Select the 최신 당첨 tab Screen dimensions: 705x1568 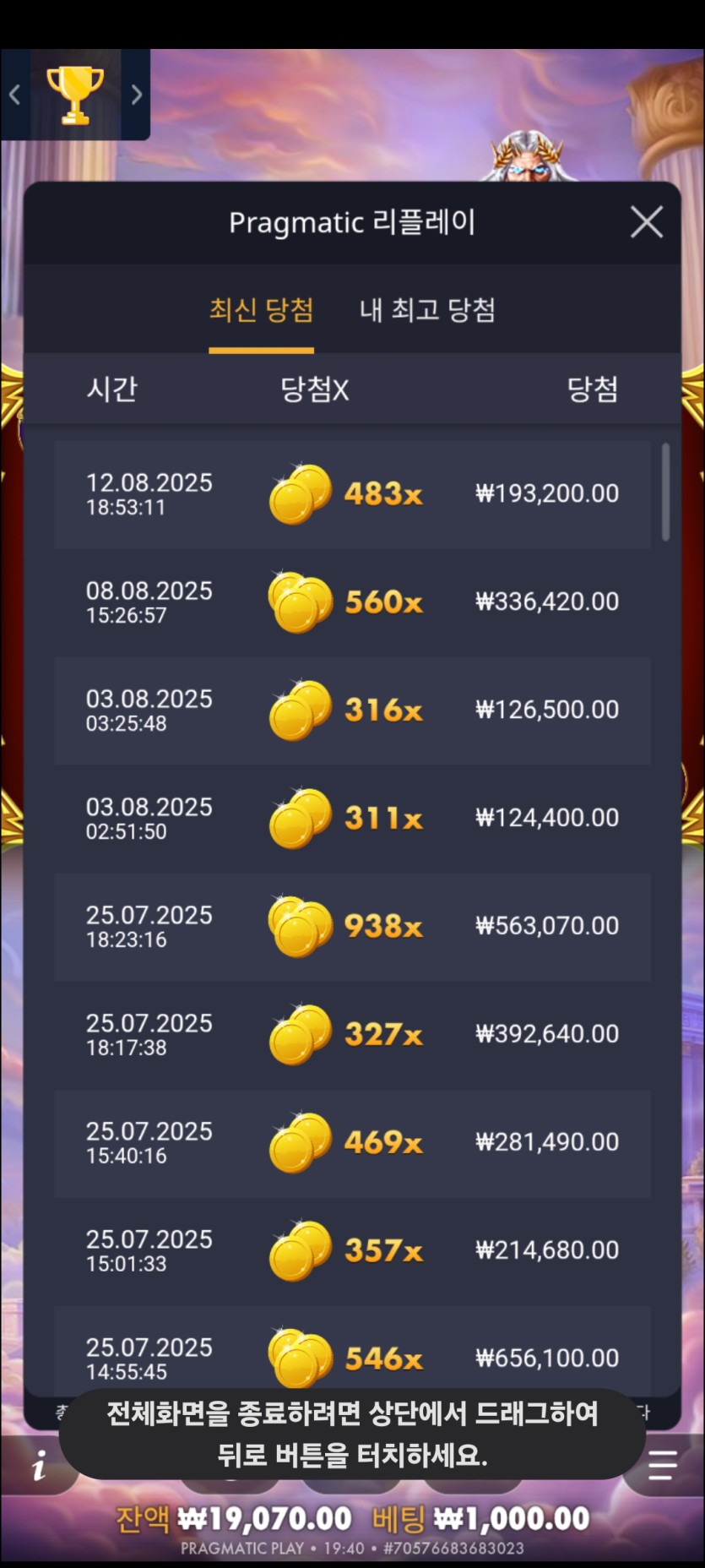[x=261, y=310]
